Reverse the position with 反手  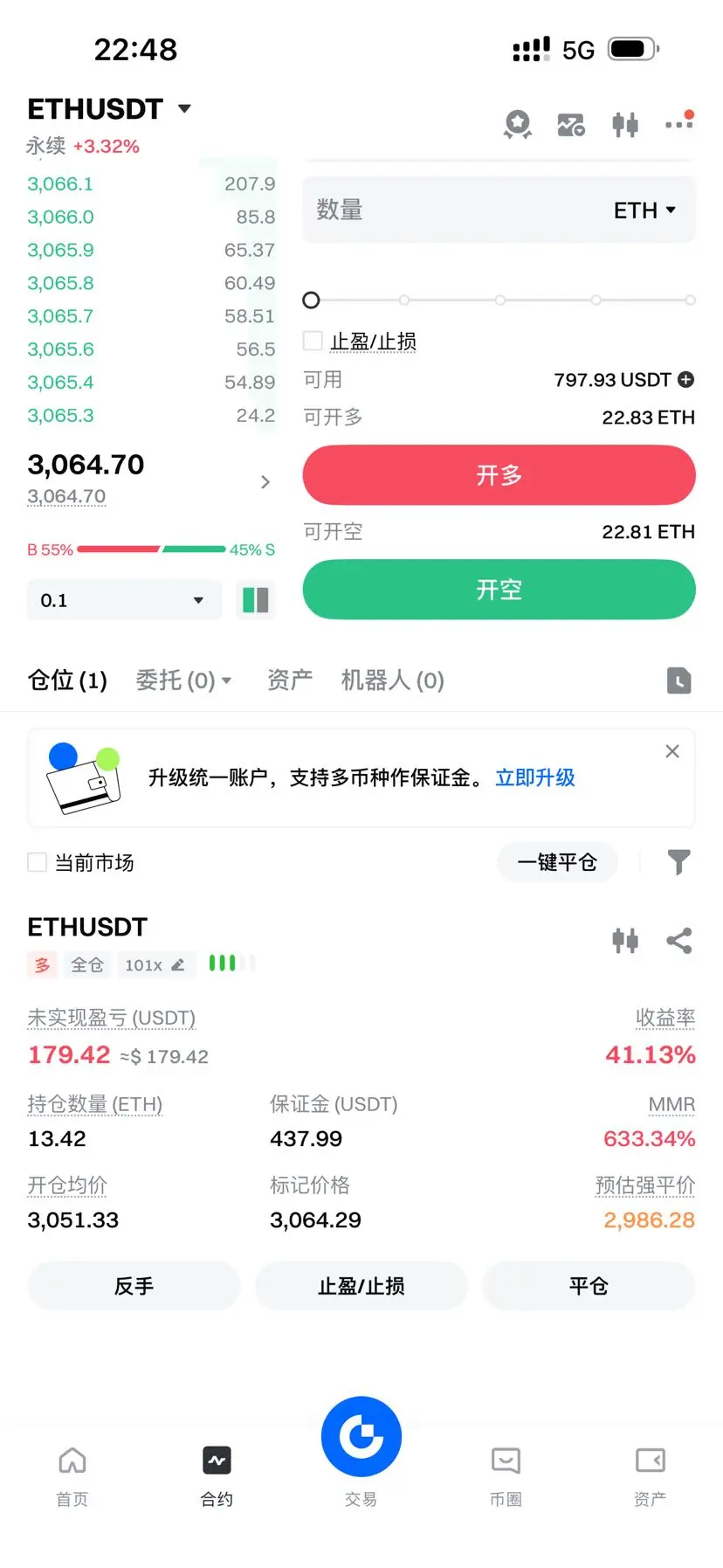pos(134,1286)
